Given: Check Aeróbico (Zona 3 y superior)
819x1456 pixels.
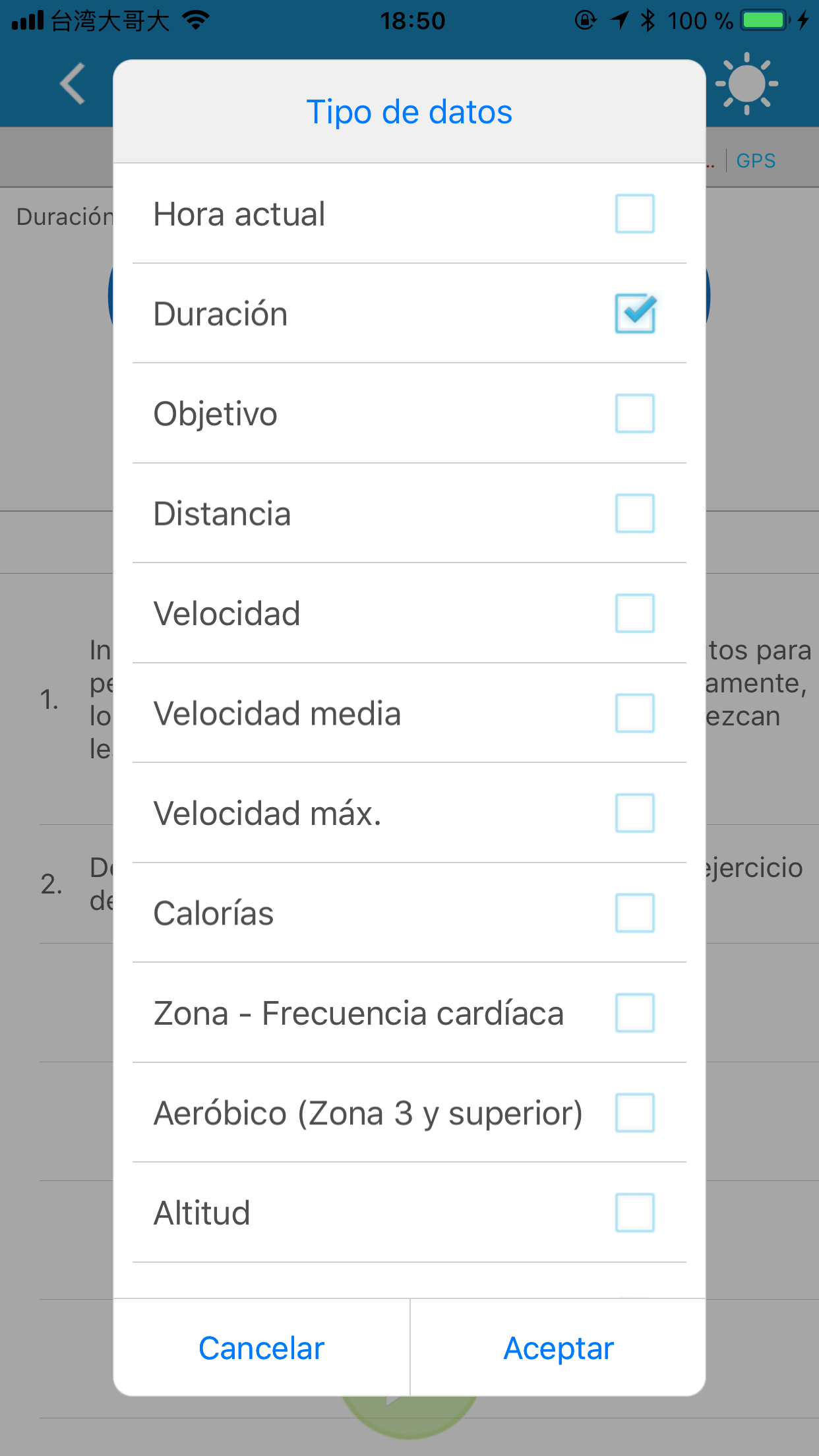Looking at the screenshot, I should [x=634, y=1112].
